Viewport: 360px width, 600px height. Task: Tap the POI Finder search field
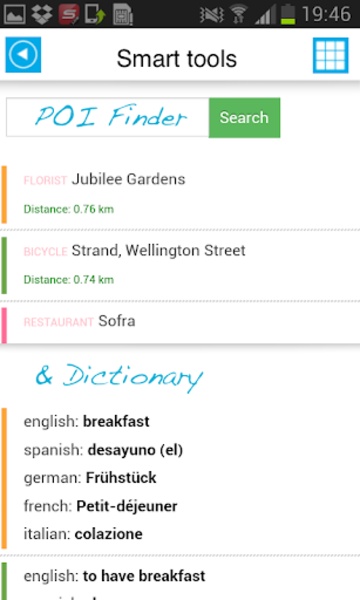click(x=108, y=117)
